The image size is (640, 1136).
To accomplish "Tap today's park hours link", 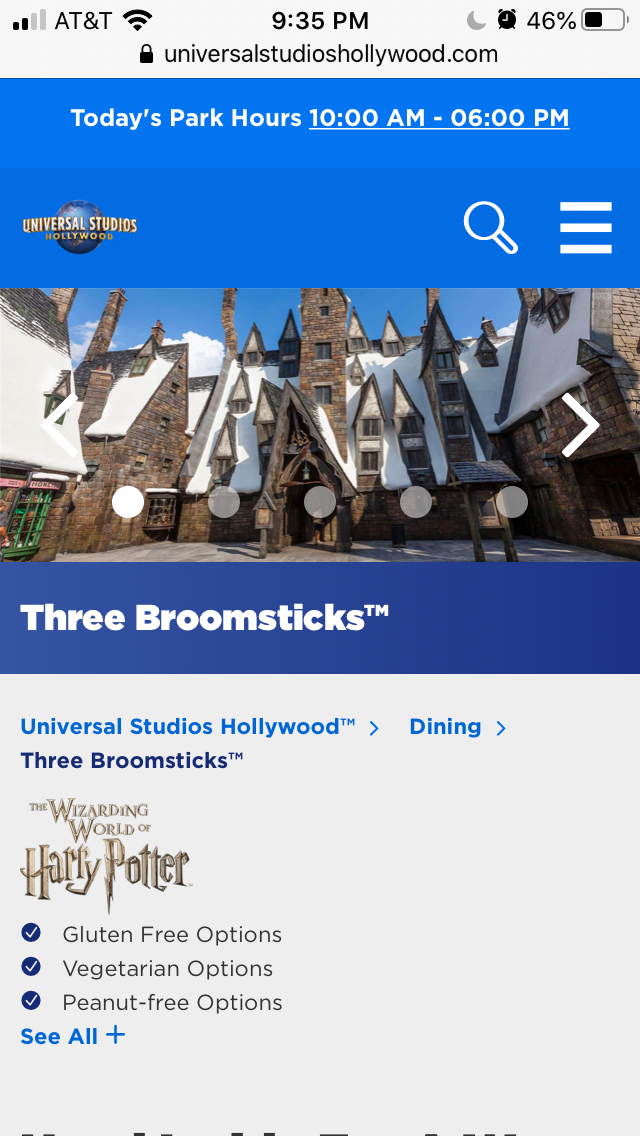I will click(438, 118).
